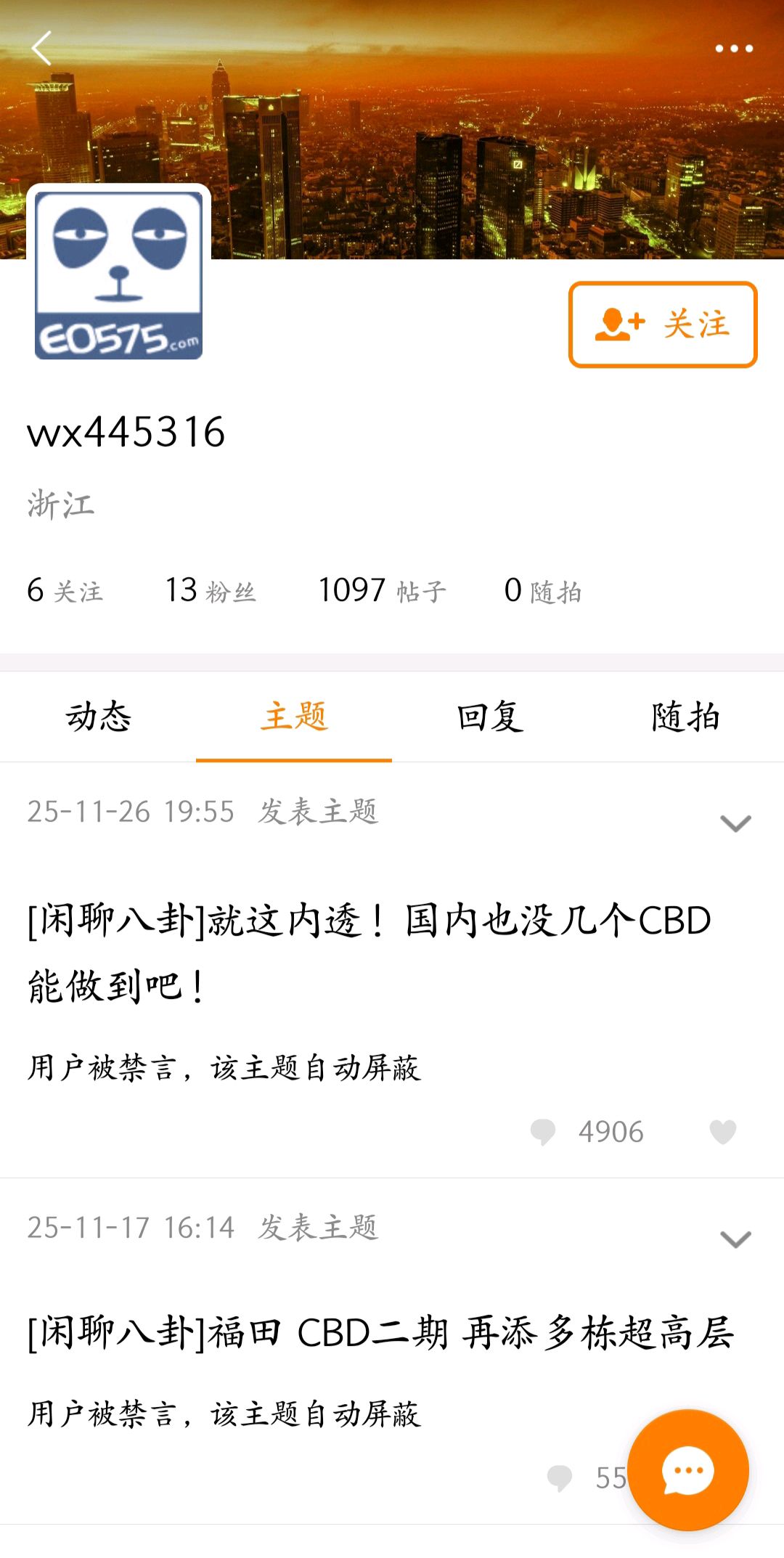
Task: Expand chevron on the 25-11-17 16:14 post
Action: (x=735, y=1239)
